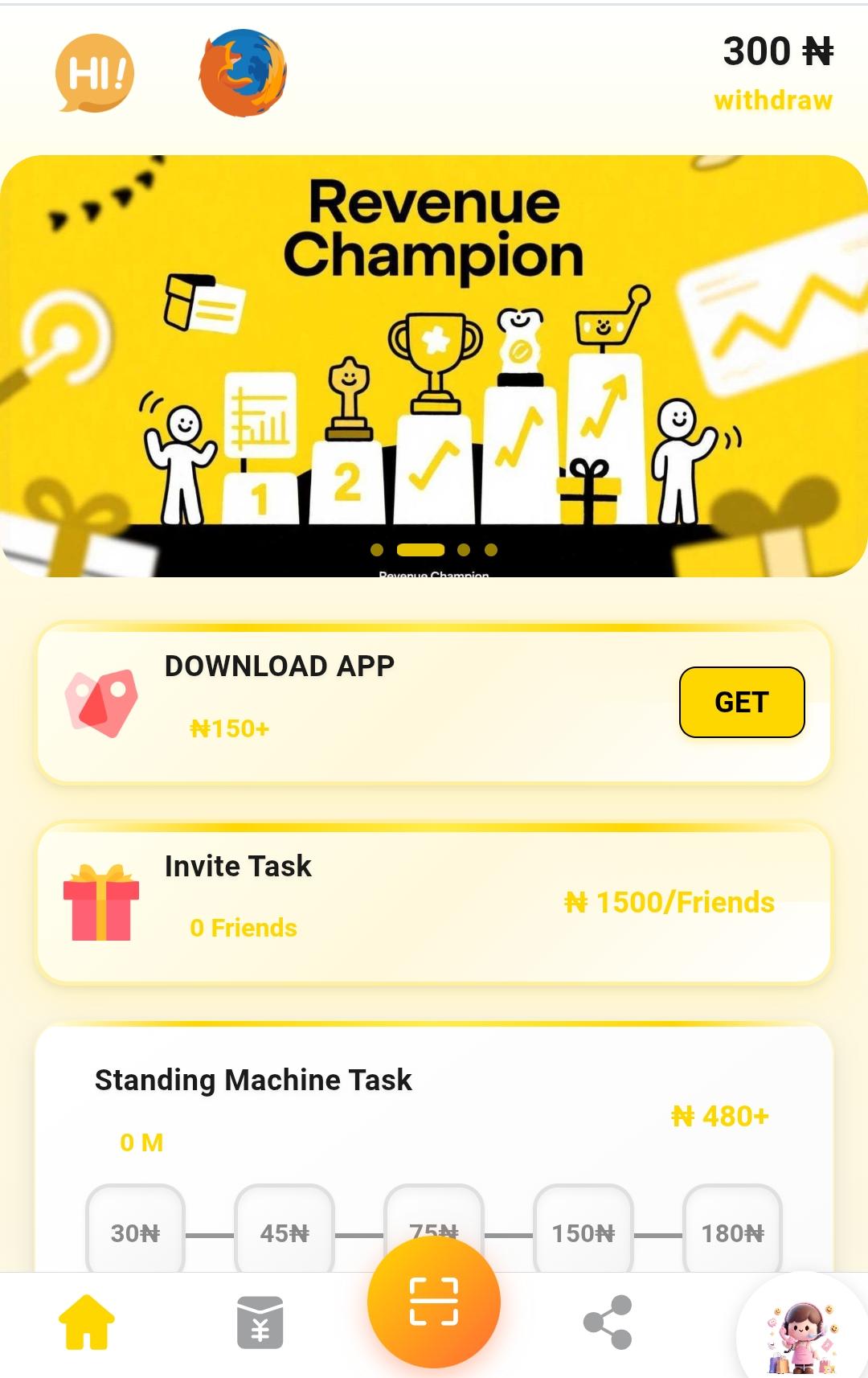The height and width of the screenshot is (1378, 868).
Task: Open the Standing Machine Task card
Action: coord(434,1109)
